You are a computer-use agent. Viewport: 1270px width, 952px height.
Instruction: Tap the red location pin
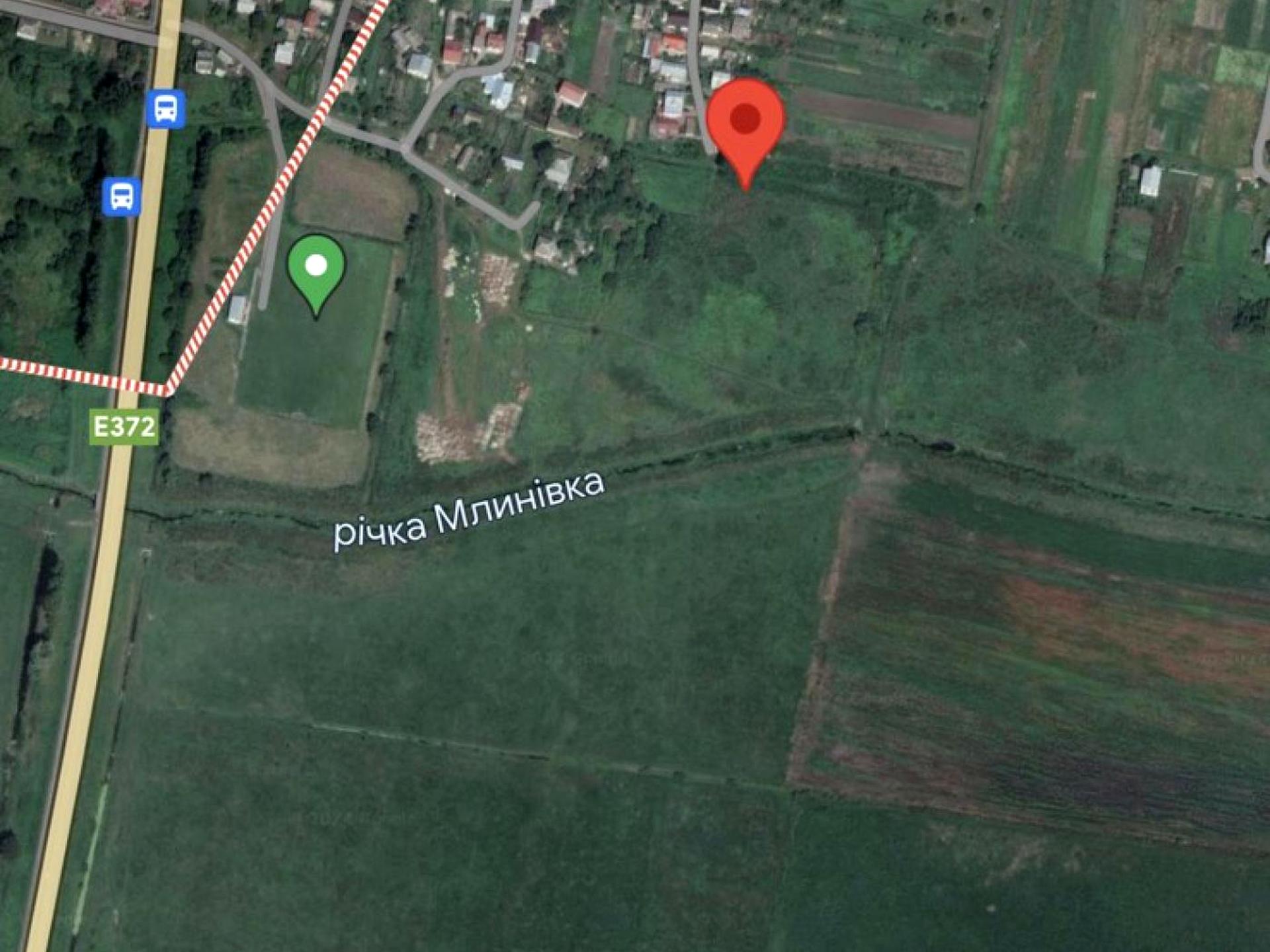point(745,123)
